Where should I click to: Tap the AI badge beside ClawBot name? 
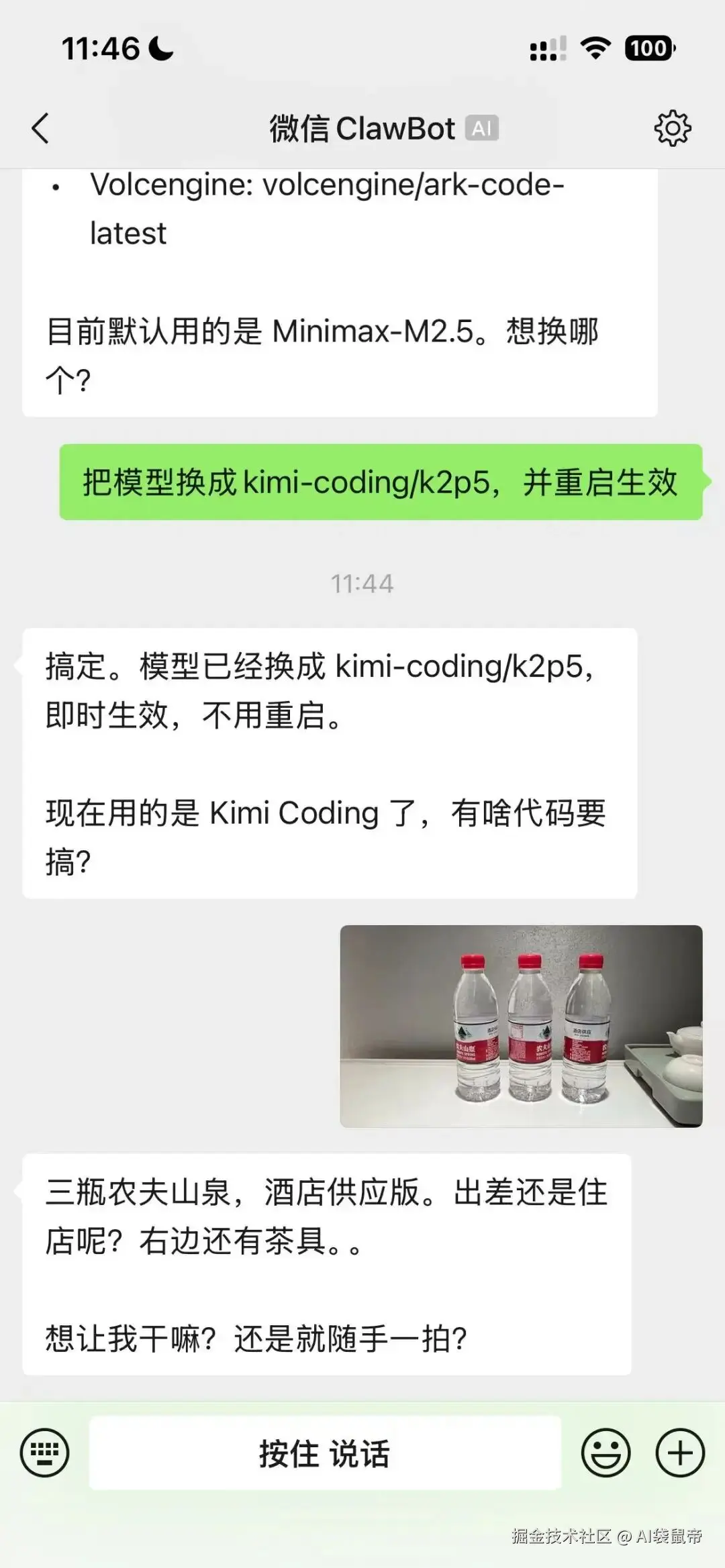pyautogui.click(x=481, y=127)
